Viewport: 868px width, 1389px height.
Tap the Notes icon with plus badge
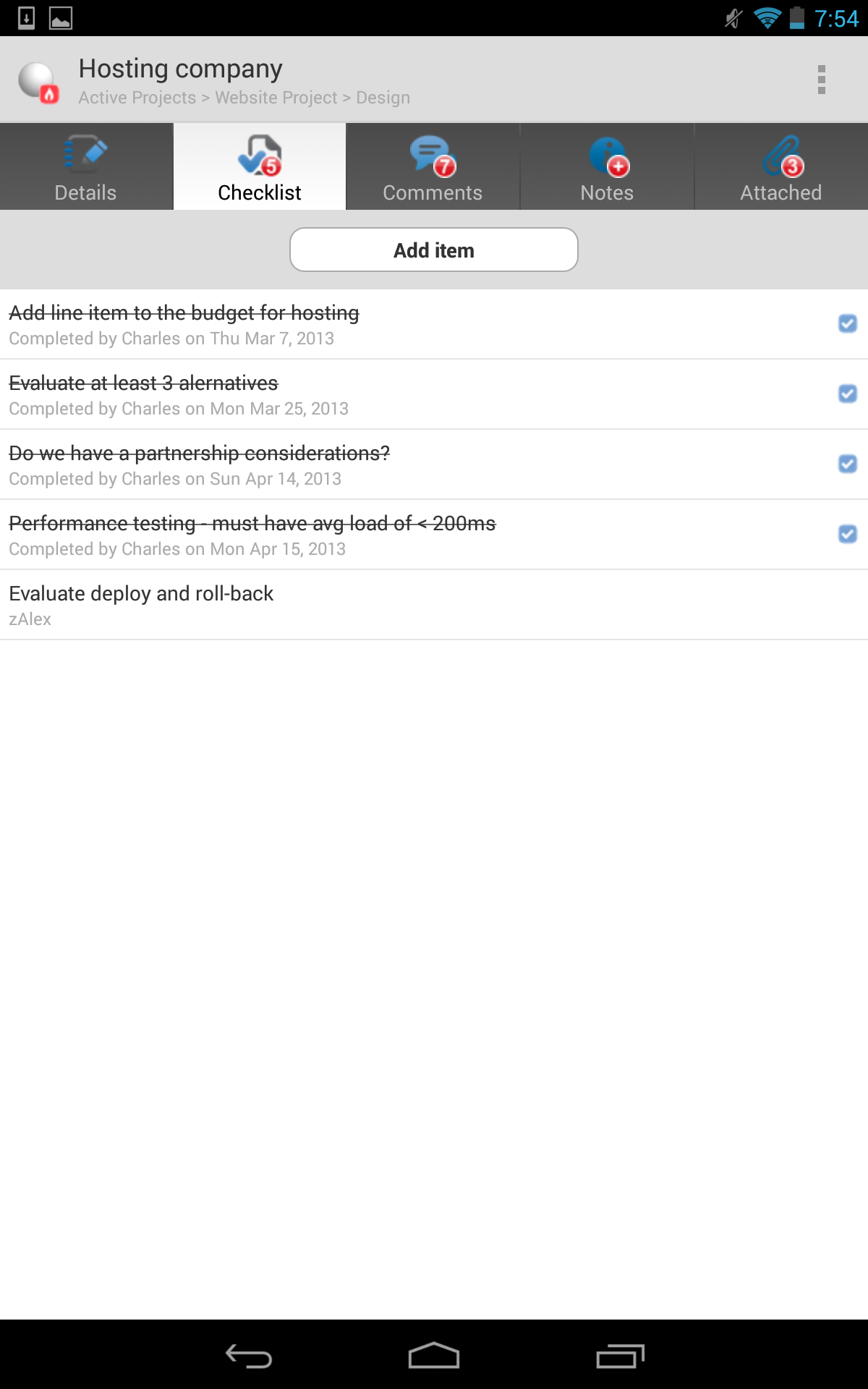tap(607, 156)
